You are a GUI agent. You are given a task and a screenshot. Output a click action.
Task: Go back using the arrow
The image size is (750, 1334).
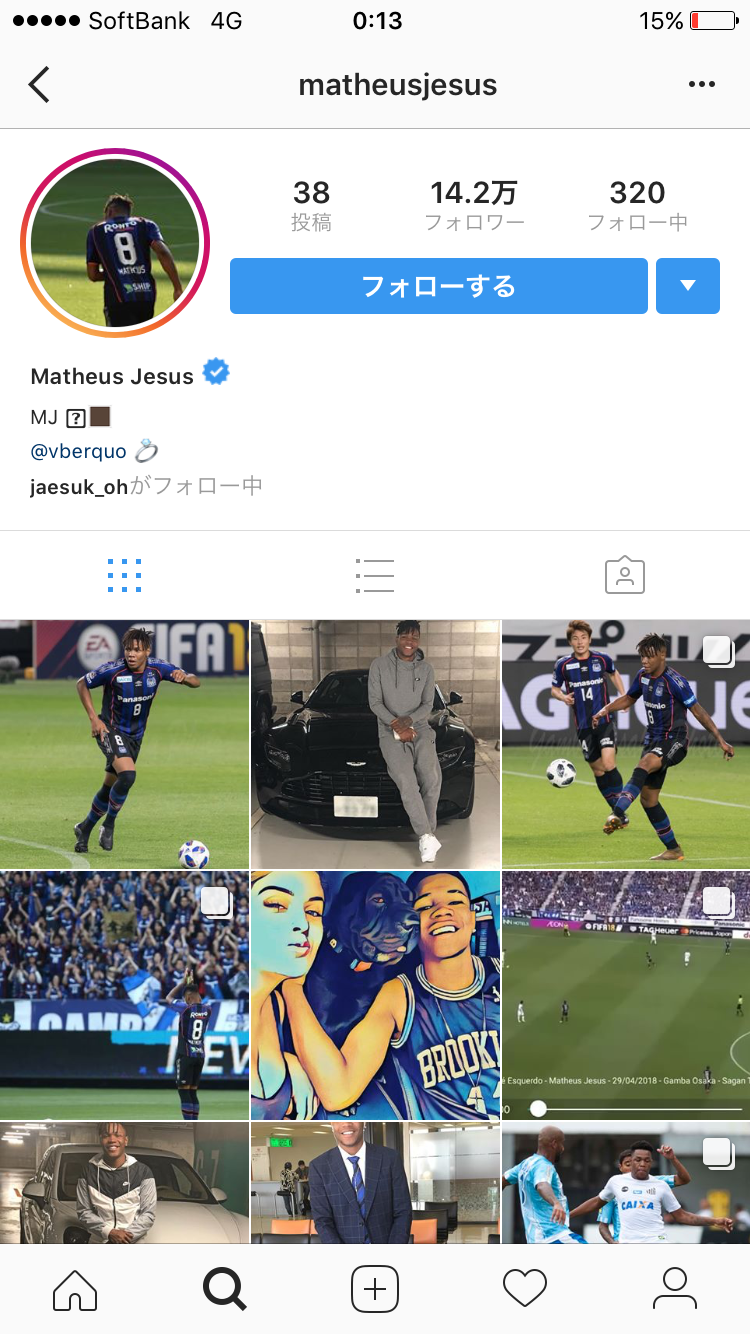click(x=40, y=85)
